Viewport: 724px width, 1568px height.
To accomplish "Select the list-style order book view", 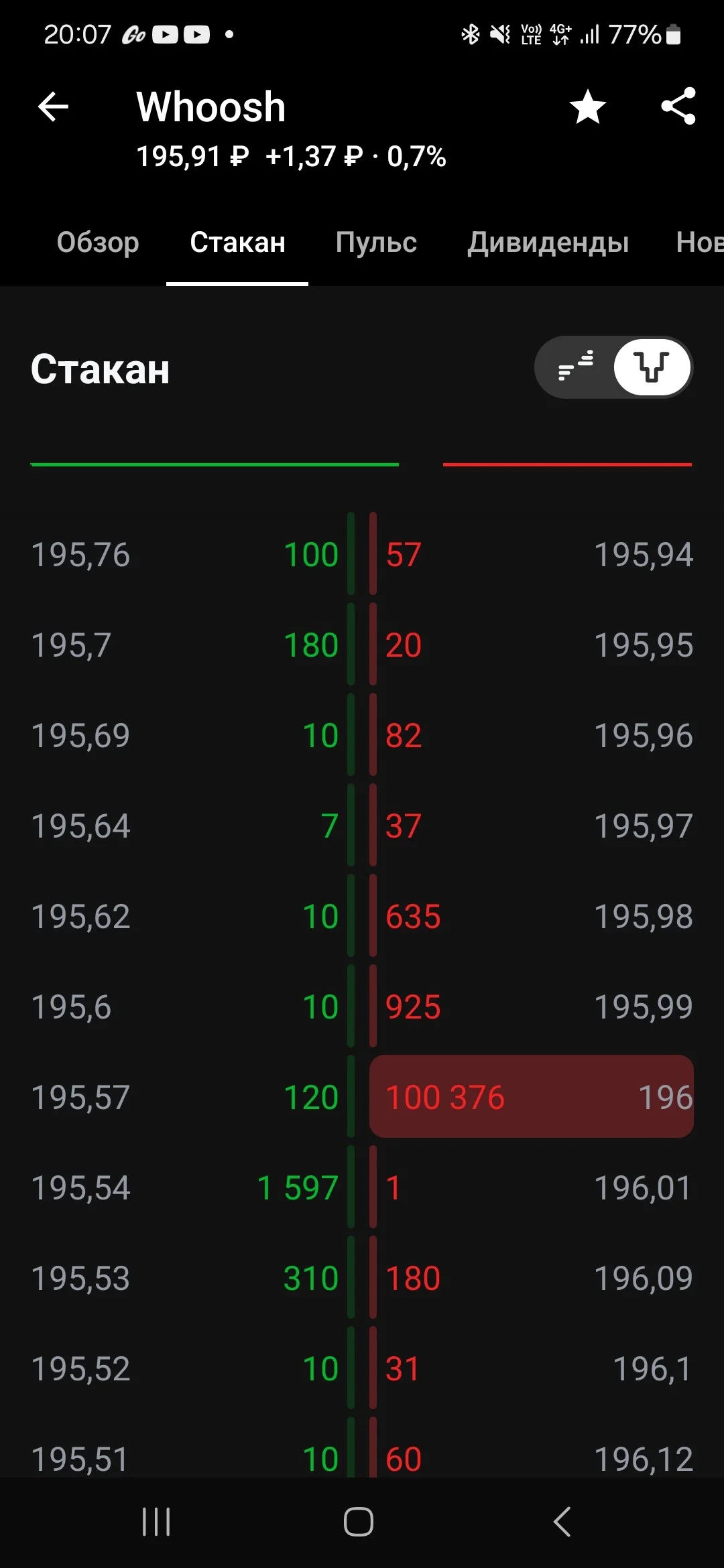I will click(576, 367).
